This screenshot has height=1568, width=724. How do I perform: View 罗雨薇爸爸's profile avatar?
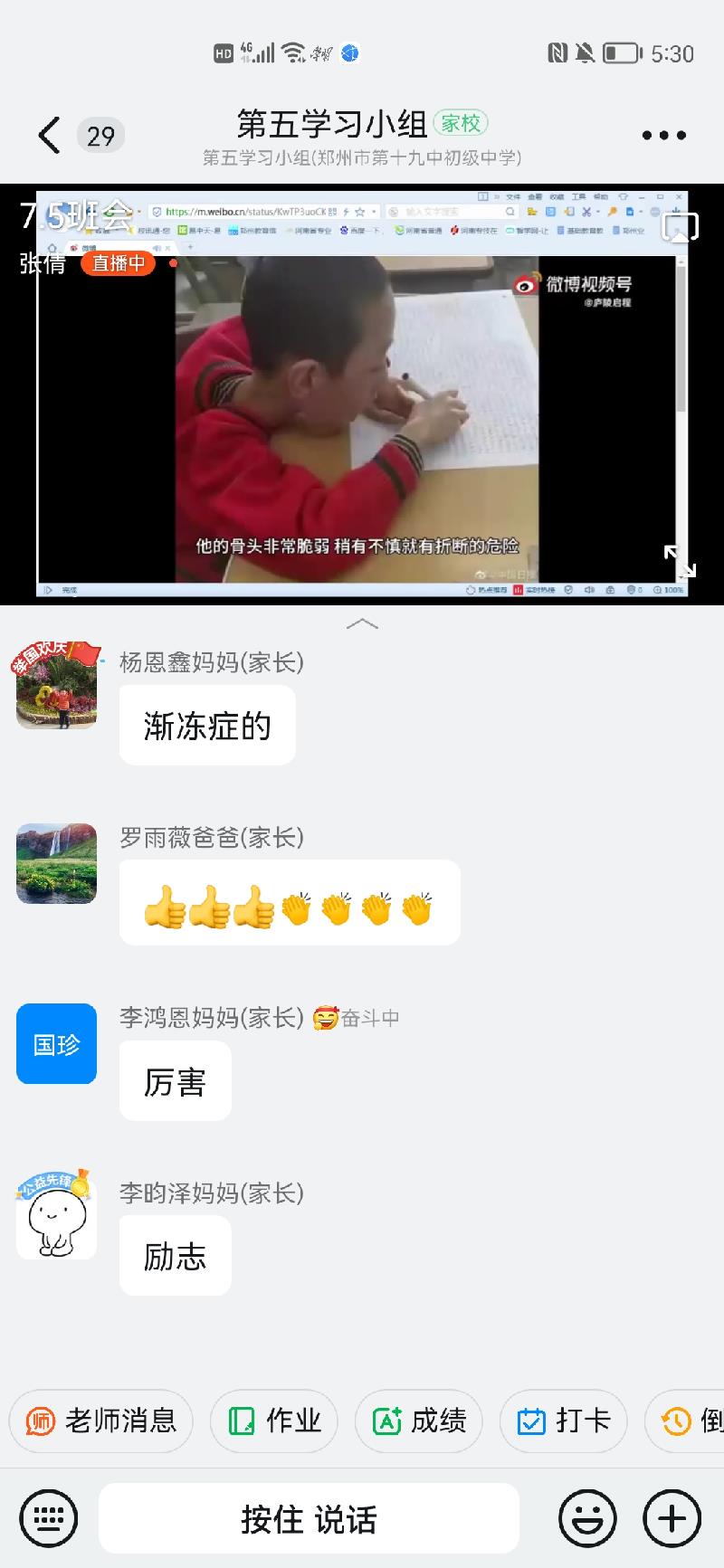[x=56, y=863]
